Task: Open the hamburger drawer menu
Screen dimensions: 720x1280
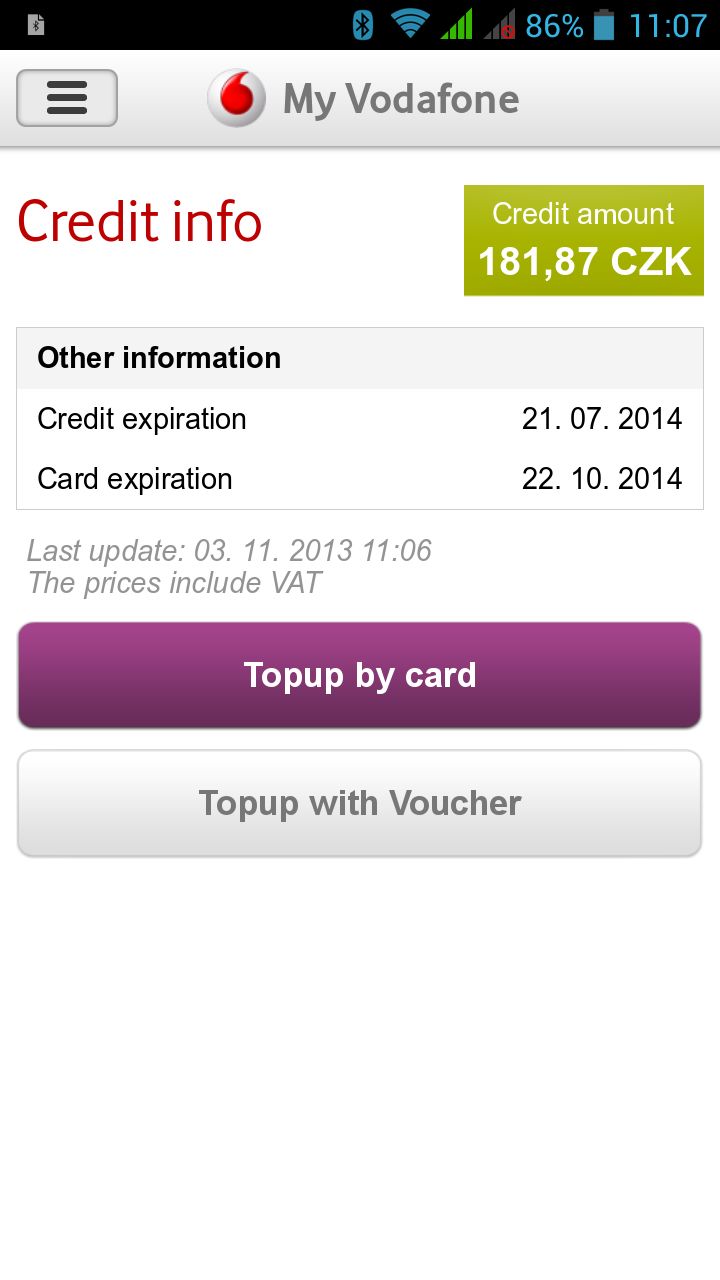Action: click(x=67, y=98)
